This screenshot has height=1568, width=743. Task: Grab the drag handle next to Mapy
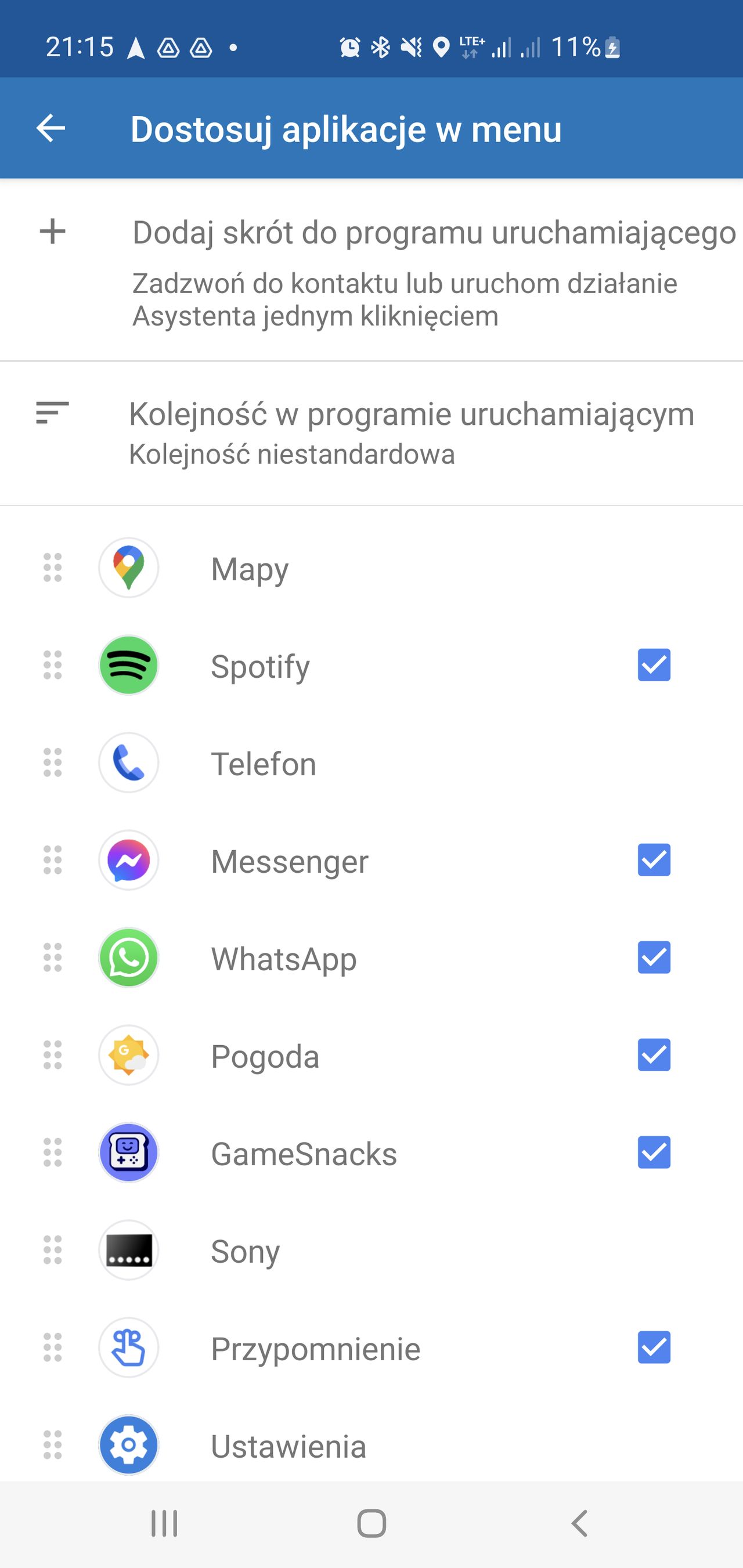click(51, 569)
